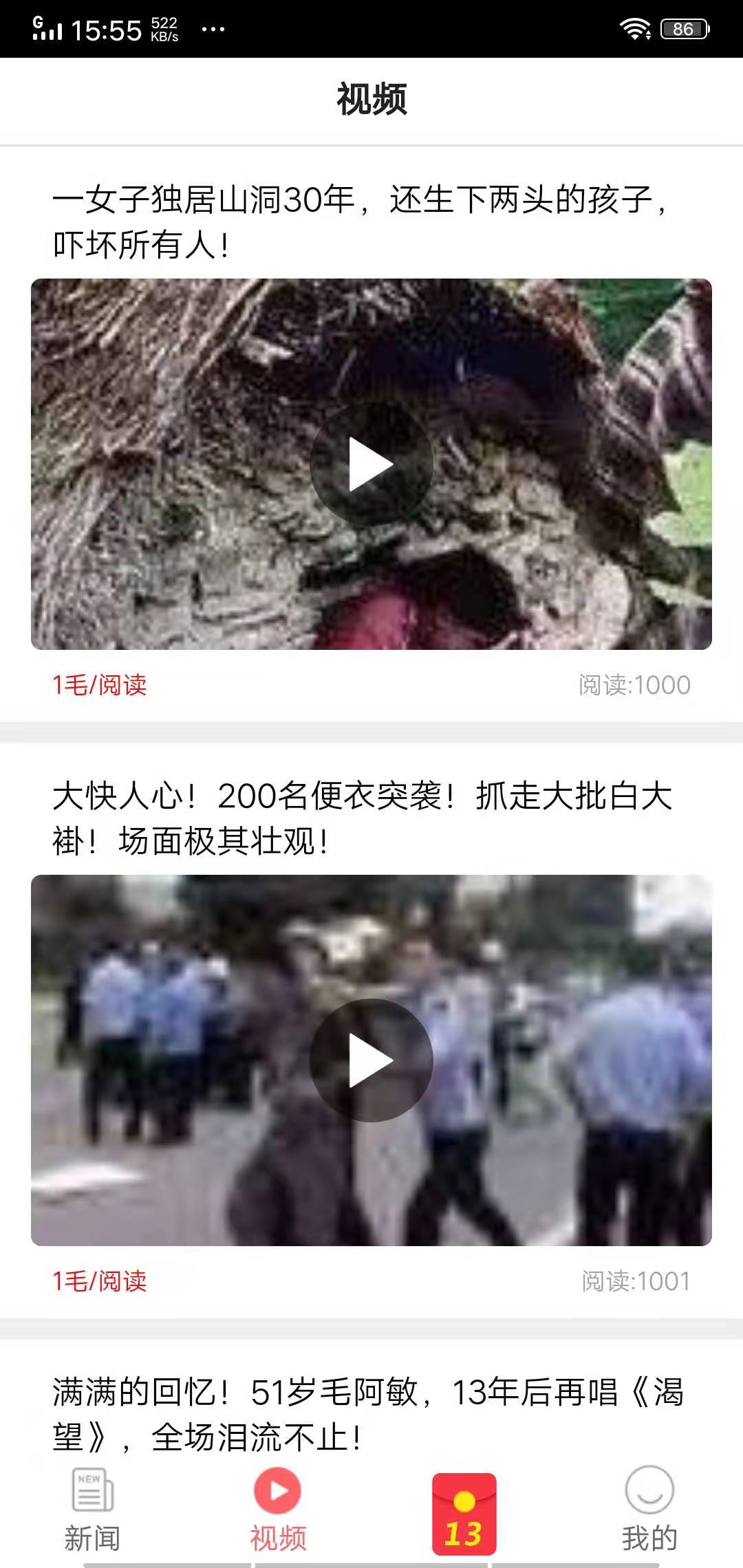Open the 新闻 newspaper icon in bottom navigation
743x1568 pixels.
point(91,1489)
